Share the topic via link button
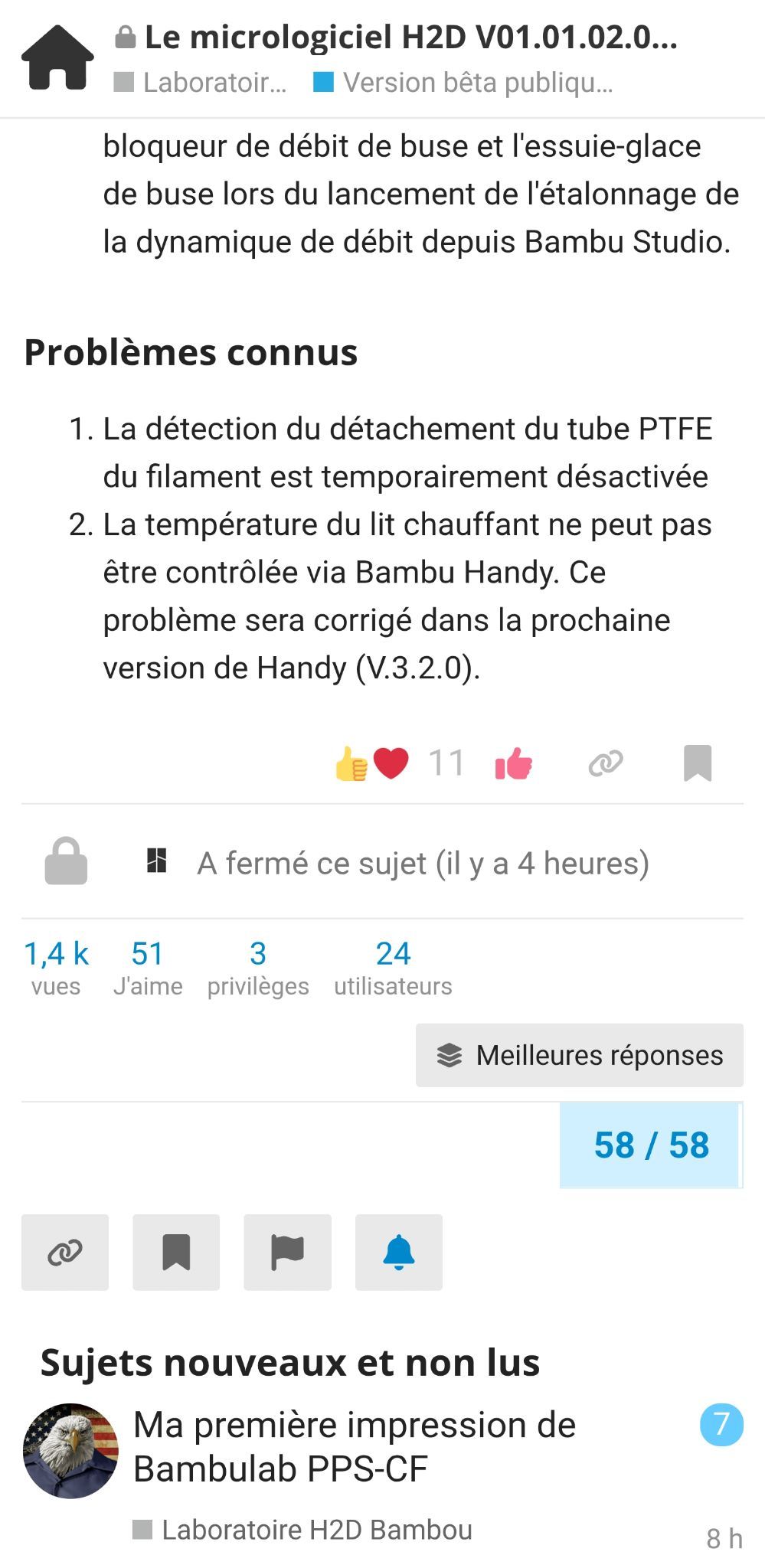765x1568 pixels. 65,1253
